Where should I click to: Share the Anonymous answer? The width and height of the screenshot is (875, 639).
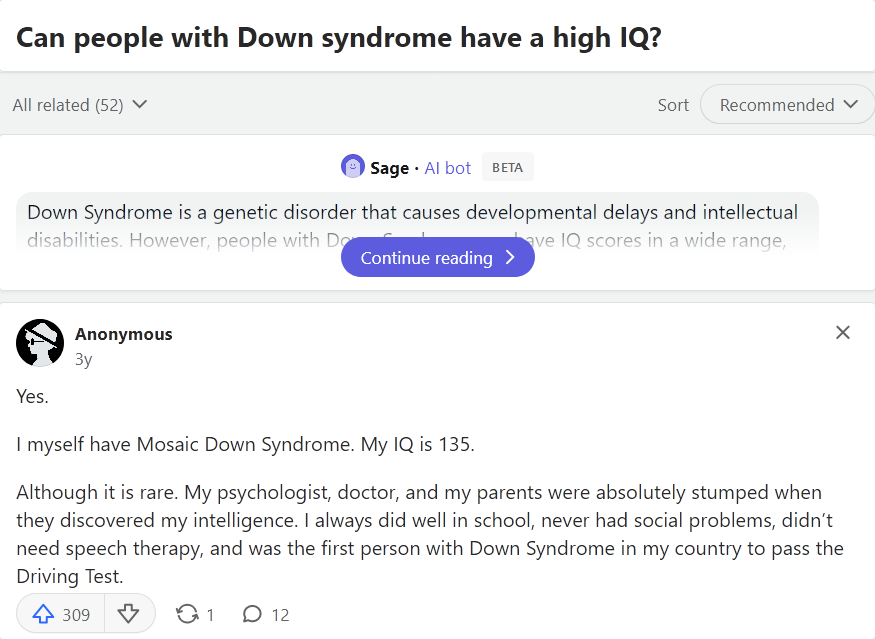tap(195, 614)
